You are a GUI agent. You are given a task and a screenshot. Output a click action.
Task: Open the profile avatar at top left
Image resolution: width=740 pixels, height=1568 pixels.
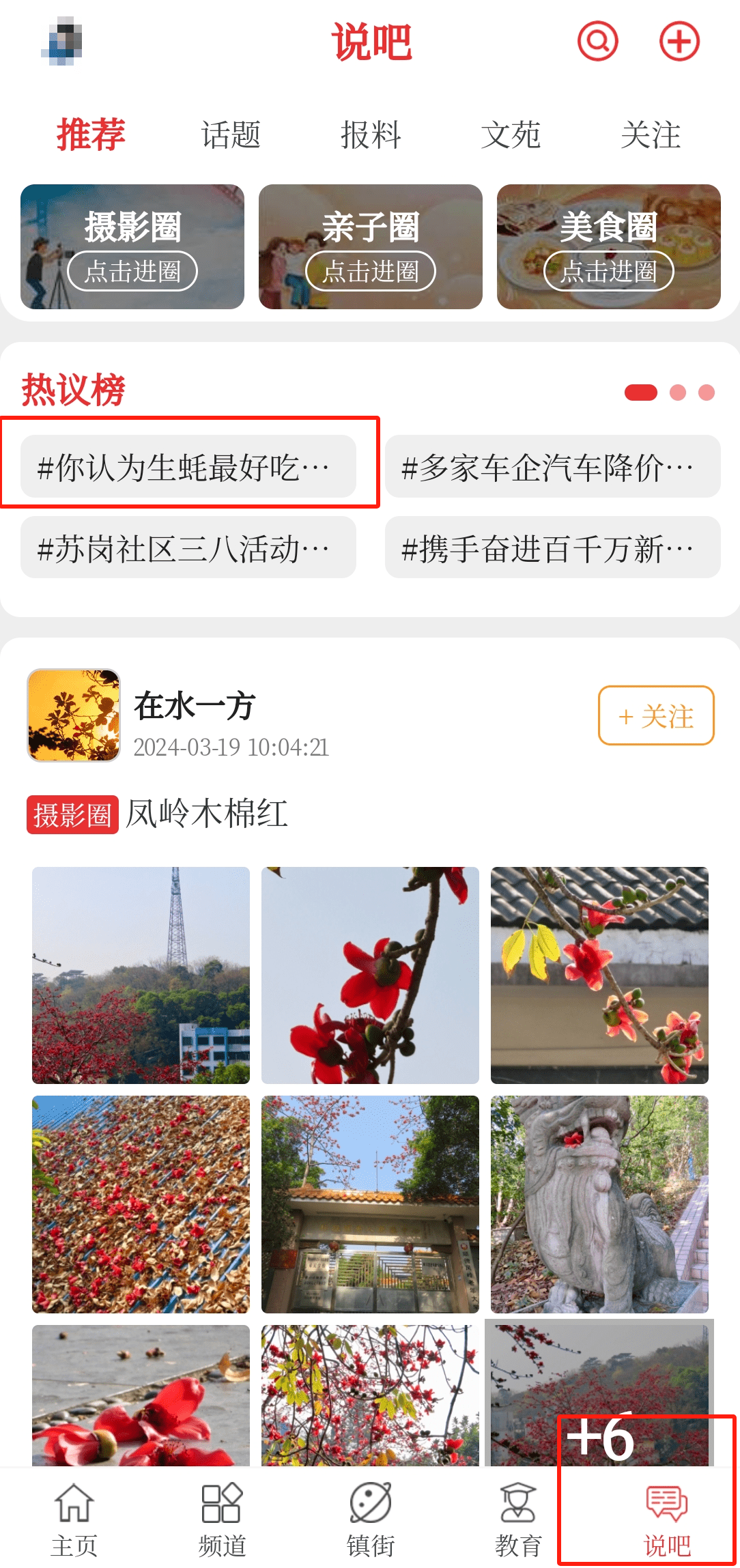click(62, 42)
